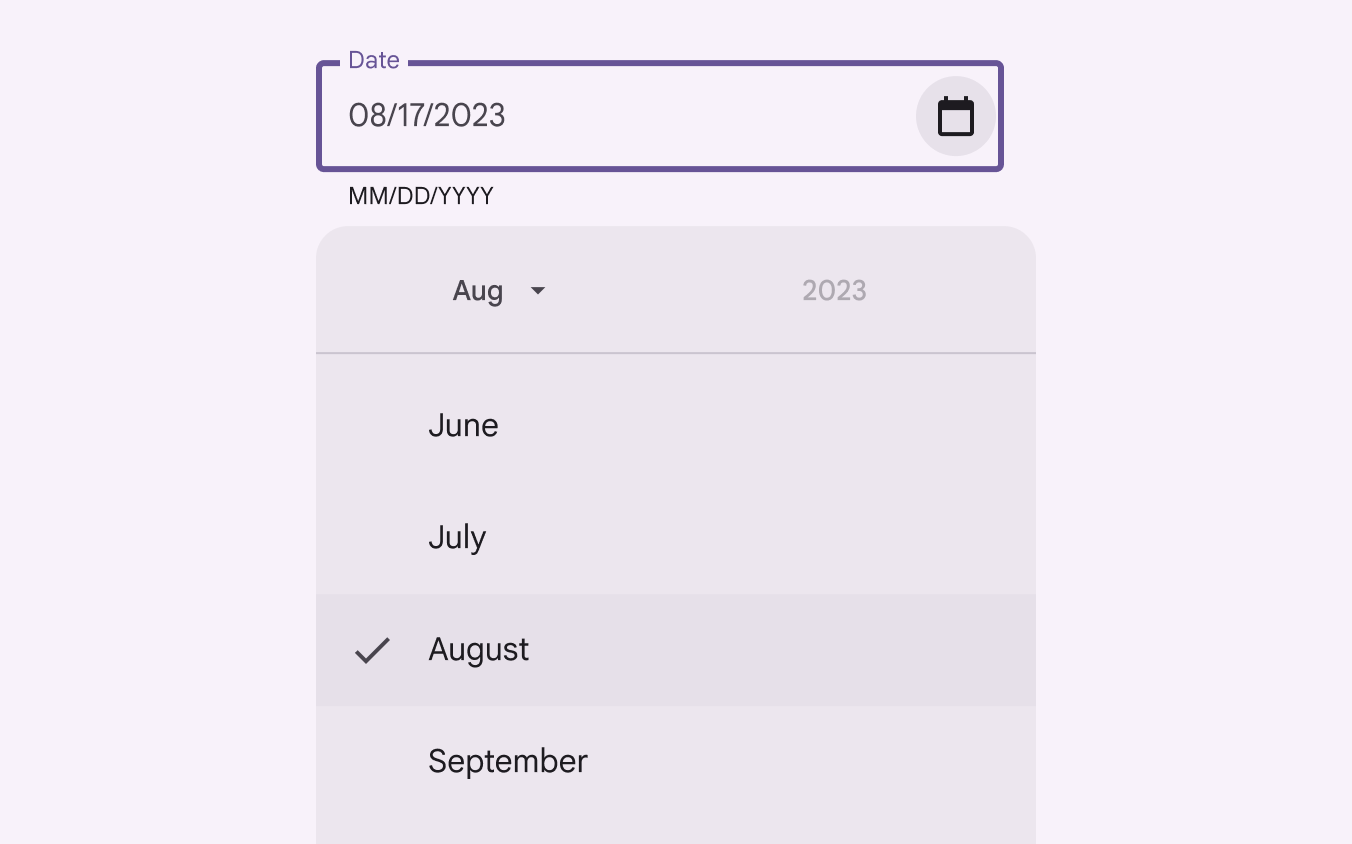Toggle the calendar icon button

[955, 117]
